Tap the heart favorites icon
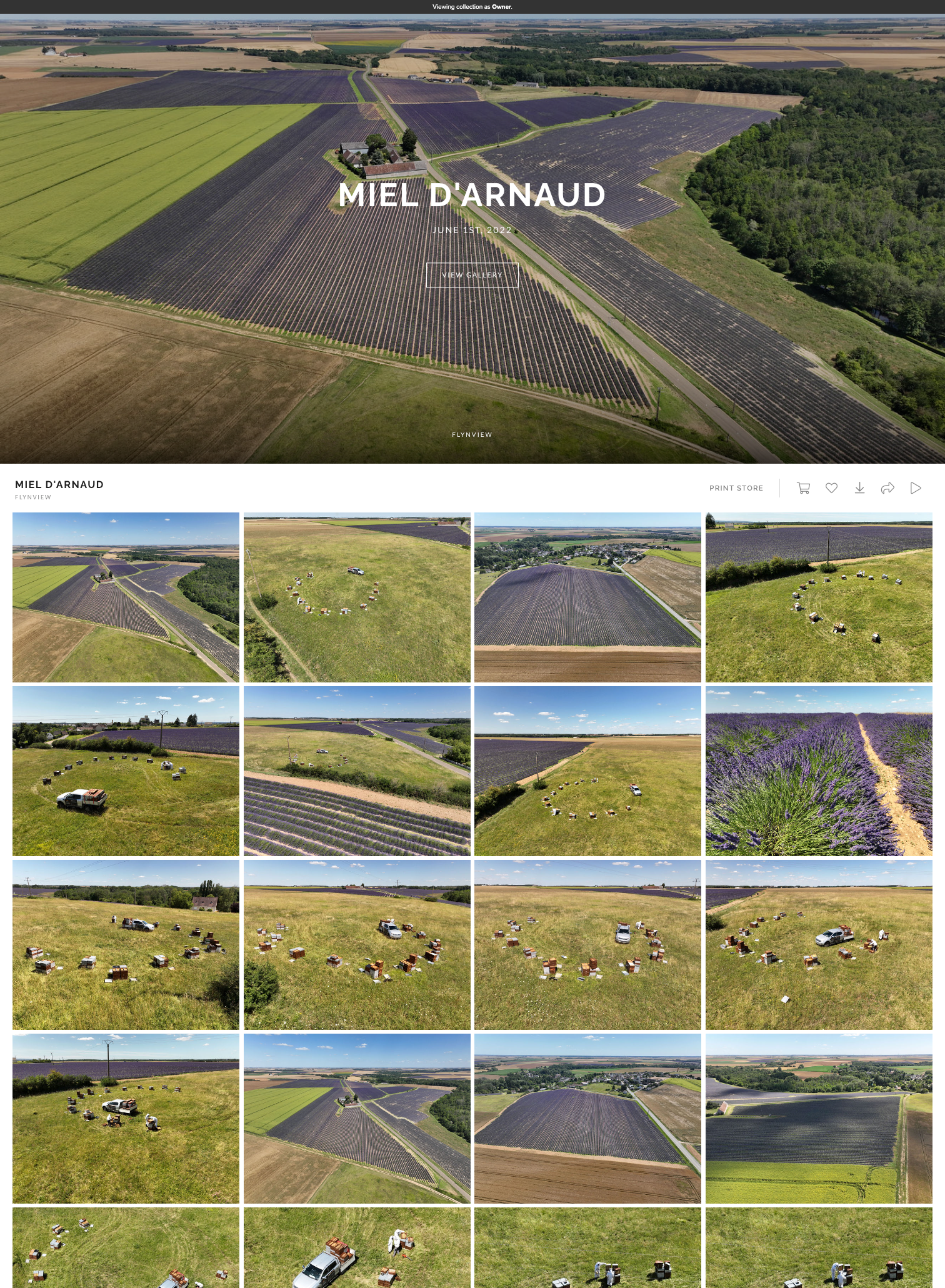The image size is (945, 1288). coord(831,488)
